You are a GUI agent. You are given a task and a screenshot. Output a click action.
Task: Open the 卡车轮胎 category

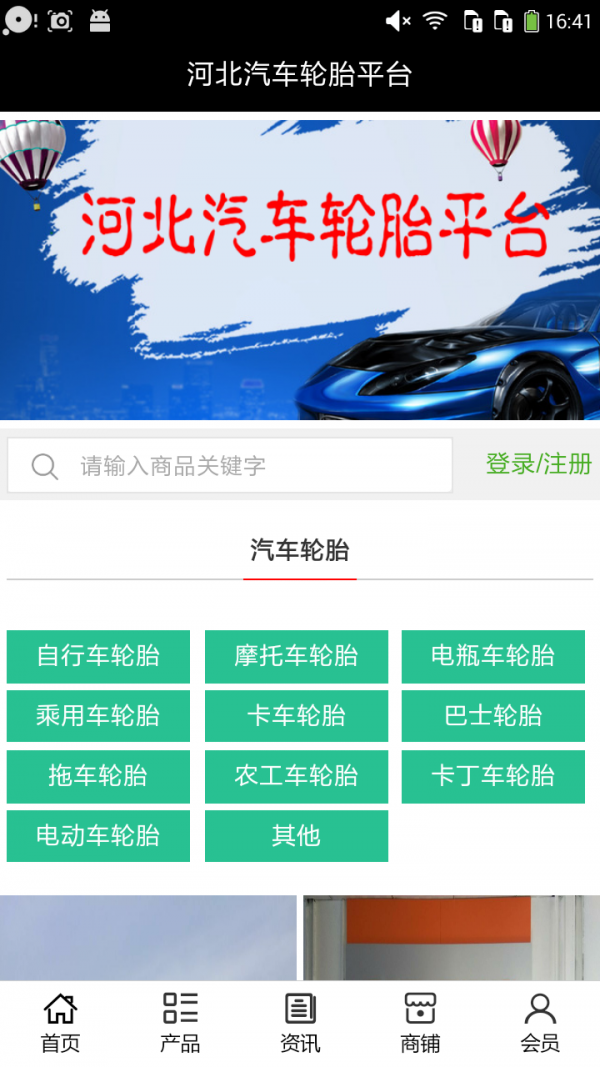(296, 716)
